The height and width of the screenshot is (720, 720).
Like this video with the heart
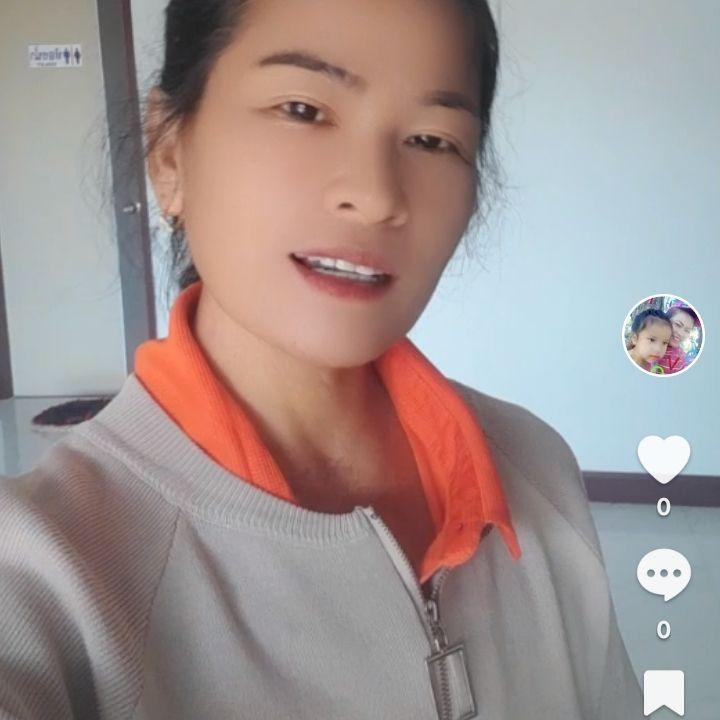click(x=664, y=459)
